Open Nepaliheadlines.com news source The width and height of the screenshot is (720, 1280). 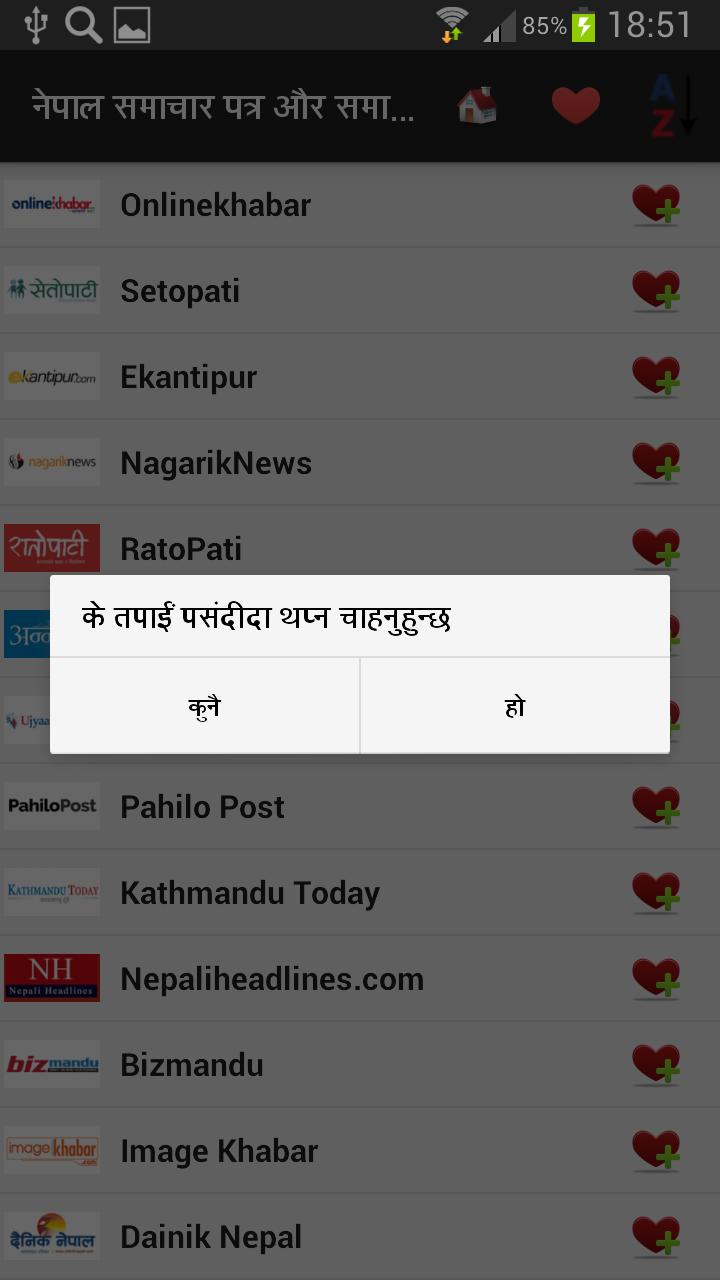point(272,979)
